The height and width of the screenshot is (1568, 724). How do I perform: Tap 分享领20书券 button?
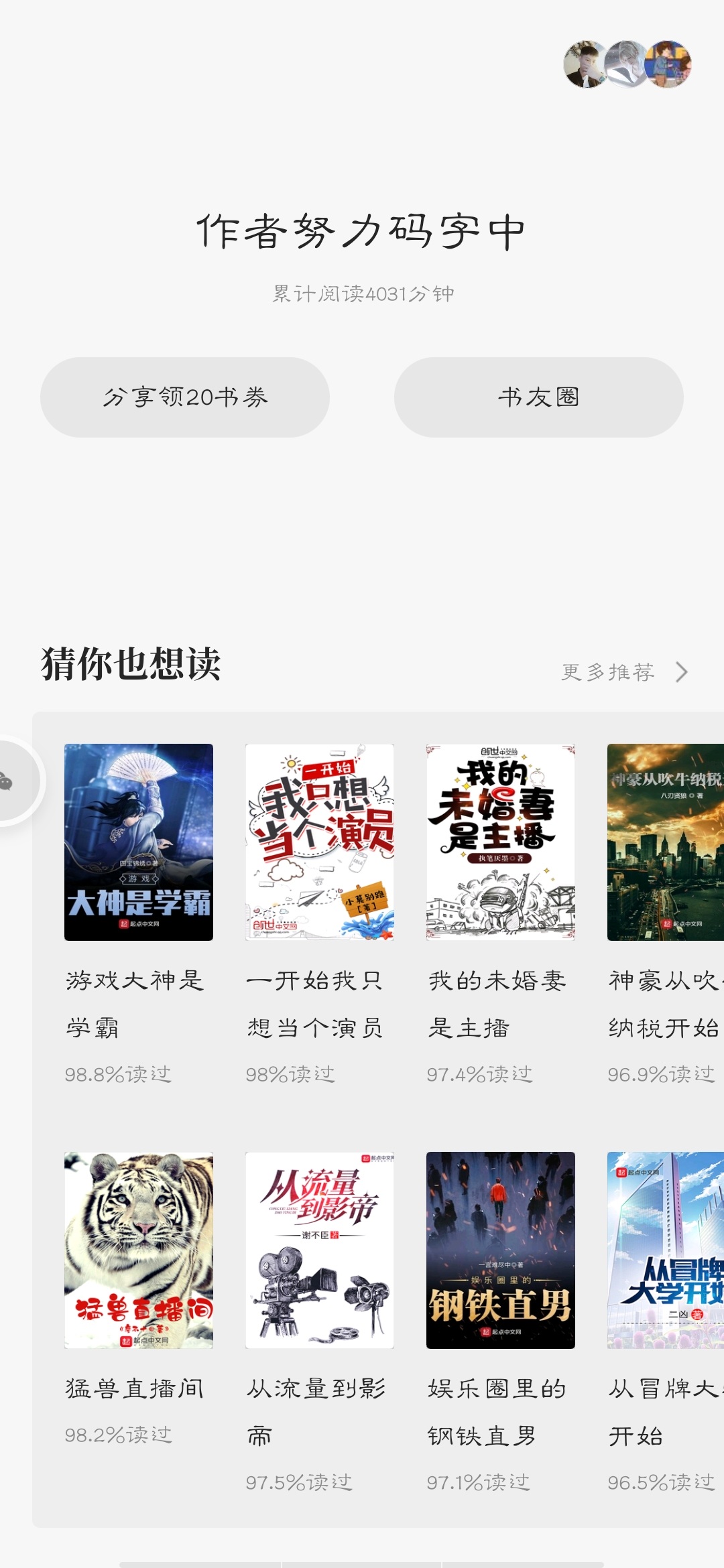point(185,397)
